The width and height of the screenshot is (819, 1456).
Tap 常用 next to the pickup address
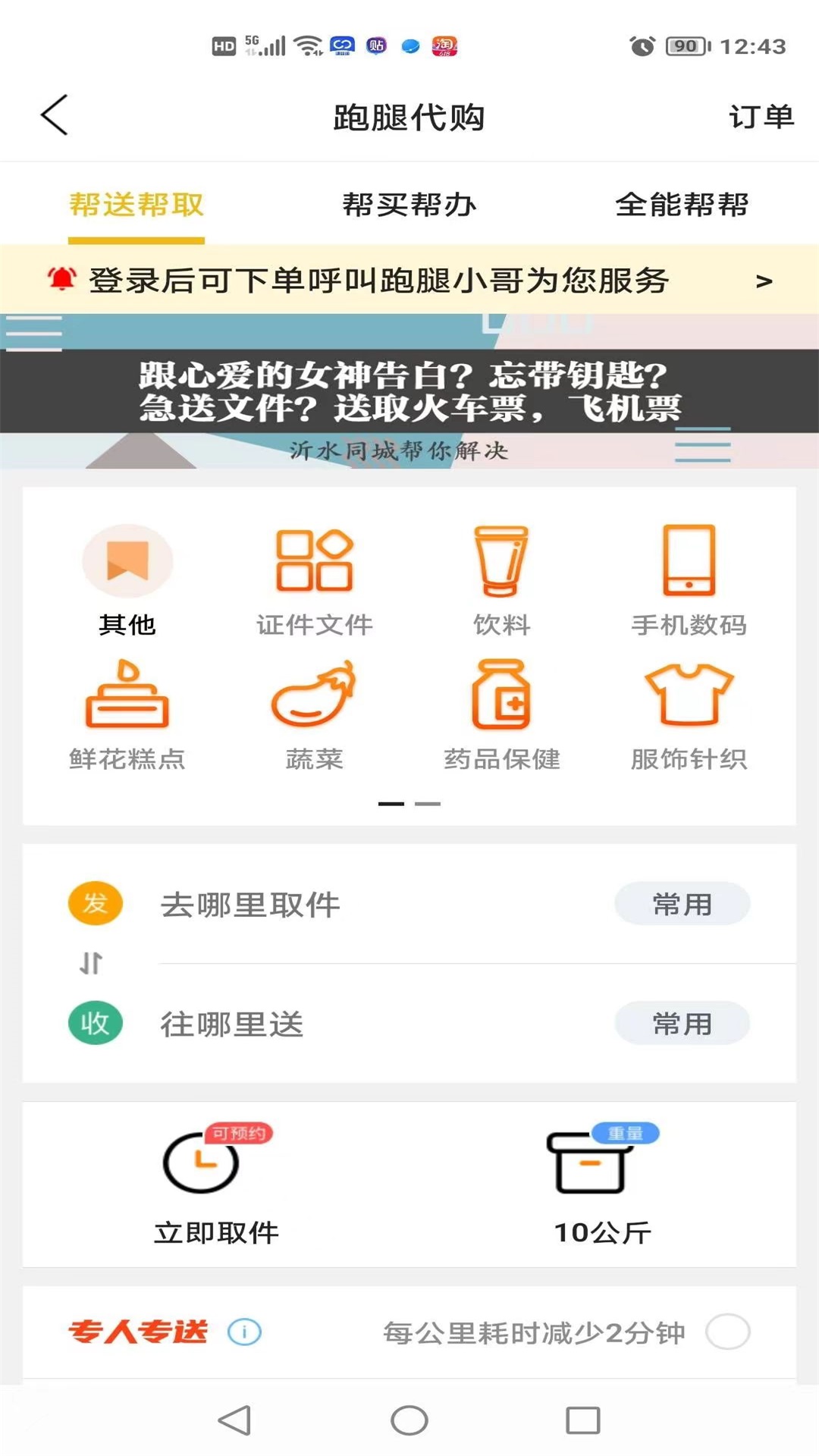[681, 903]
